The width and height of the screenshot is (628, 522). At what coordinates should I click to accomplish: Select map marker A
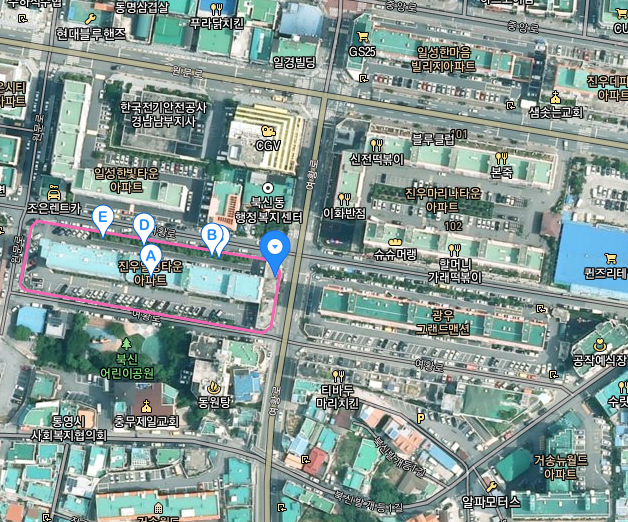click(x=152, y=256)
